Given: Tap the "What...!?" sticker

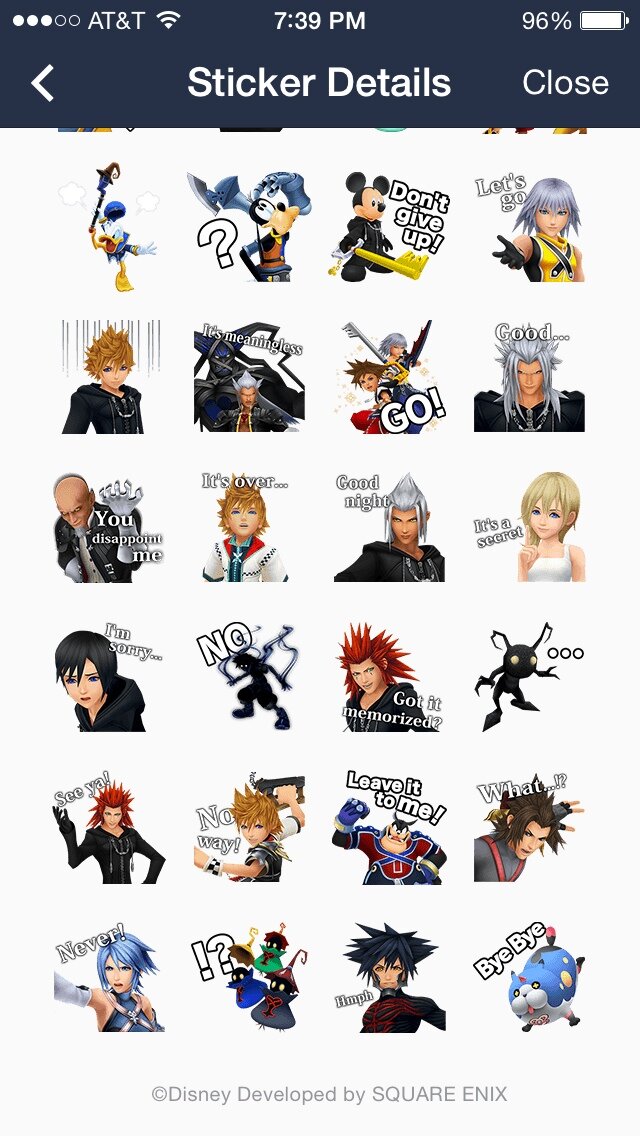Looking at the screenshot, I should point(530,827).
